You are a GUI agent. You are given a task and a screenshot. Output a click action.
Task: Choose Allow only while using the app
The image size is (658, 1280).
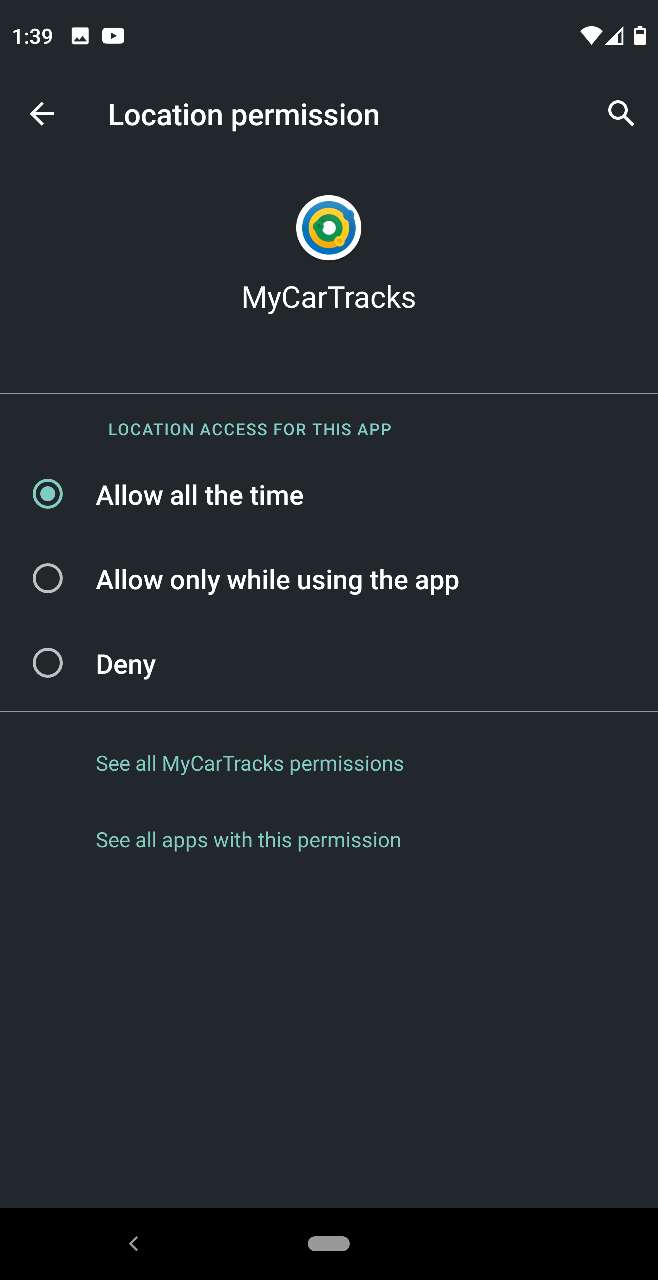[329, 579]
